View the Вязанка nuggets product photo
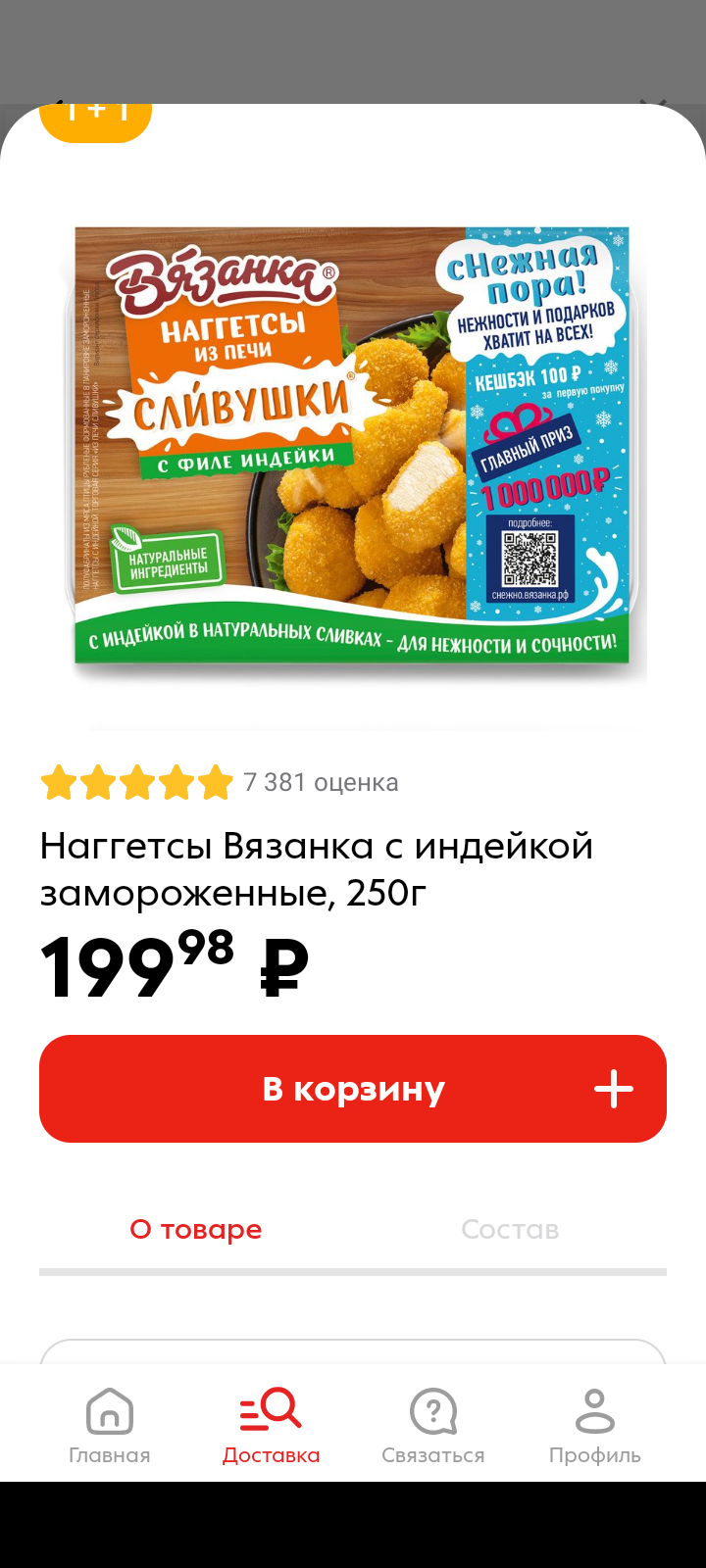 (x=353, y=446)
